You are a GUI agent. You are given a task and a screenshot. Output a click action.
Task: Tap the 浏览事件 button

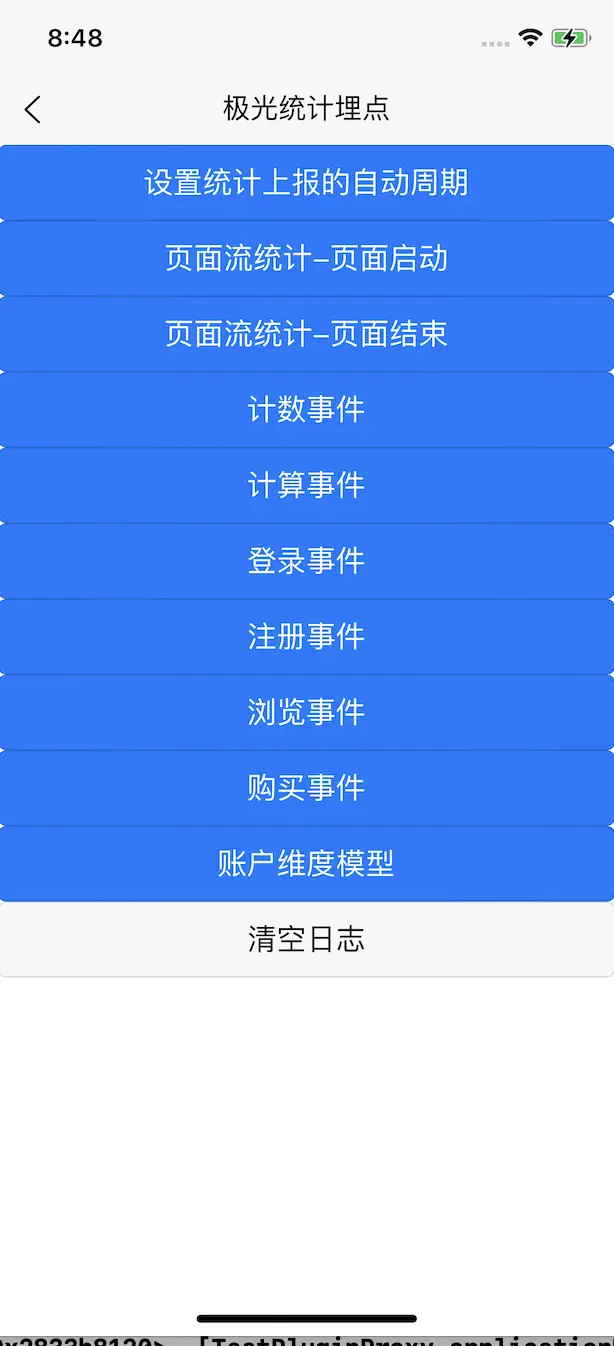coord(307,713)
